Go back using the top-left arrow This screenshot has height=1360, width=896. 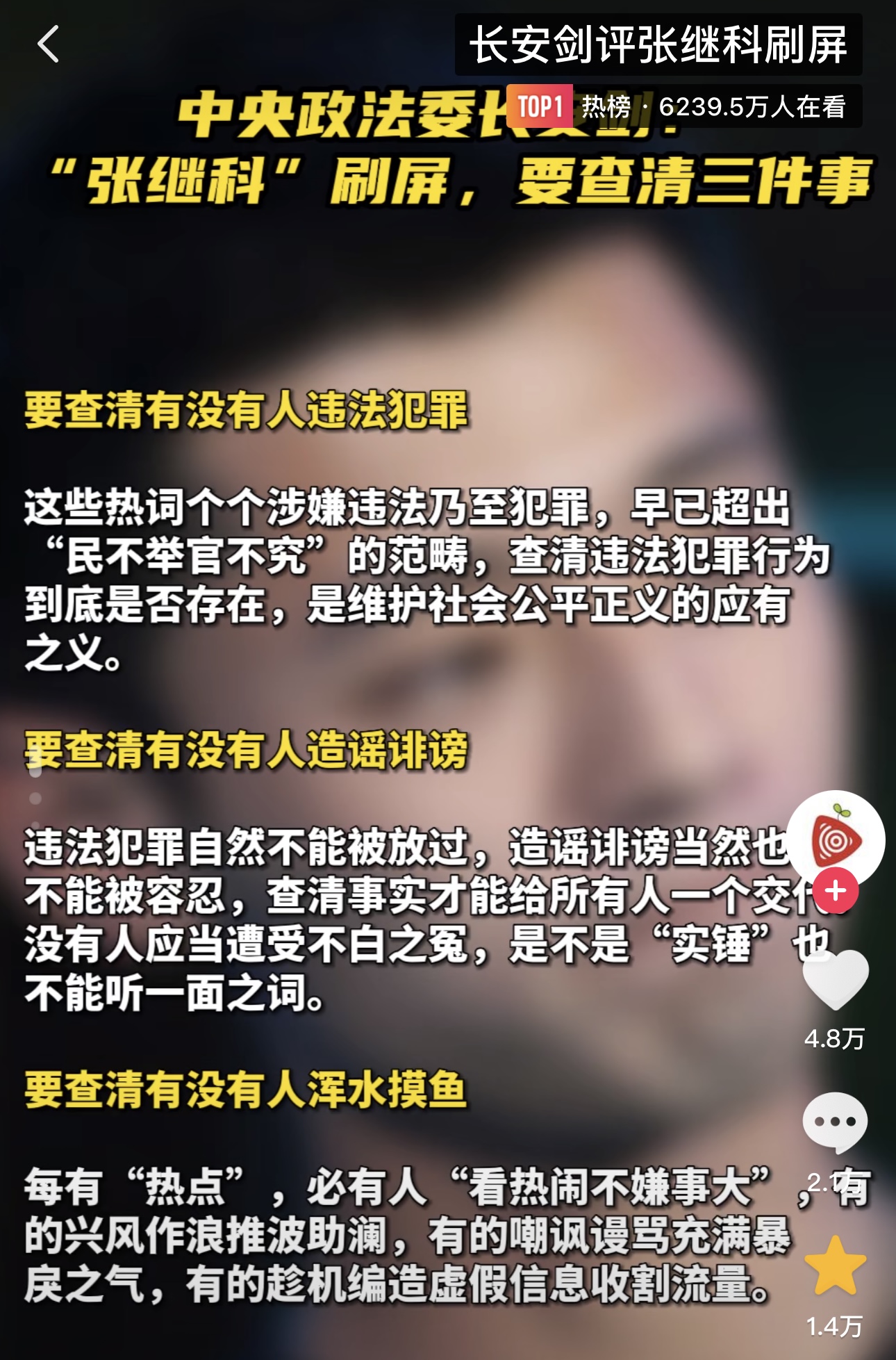(49, 44)
